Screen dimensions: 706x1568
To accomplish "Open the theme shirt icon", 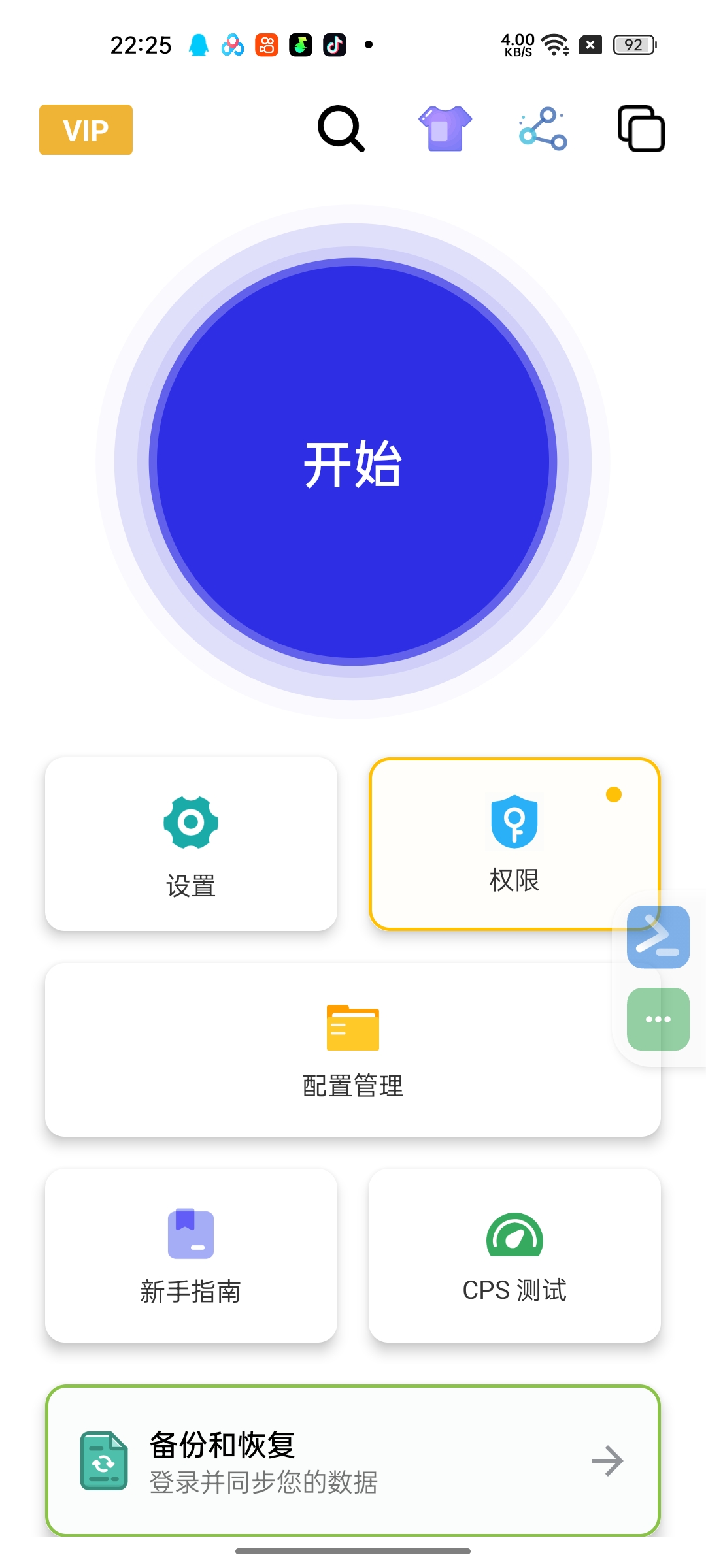I will [445, 129].
